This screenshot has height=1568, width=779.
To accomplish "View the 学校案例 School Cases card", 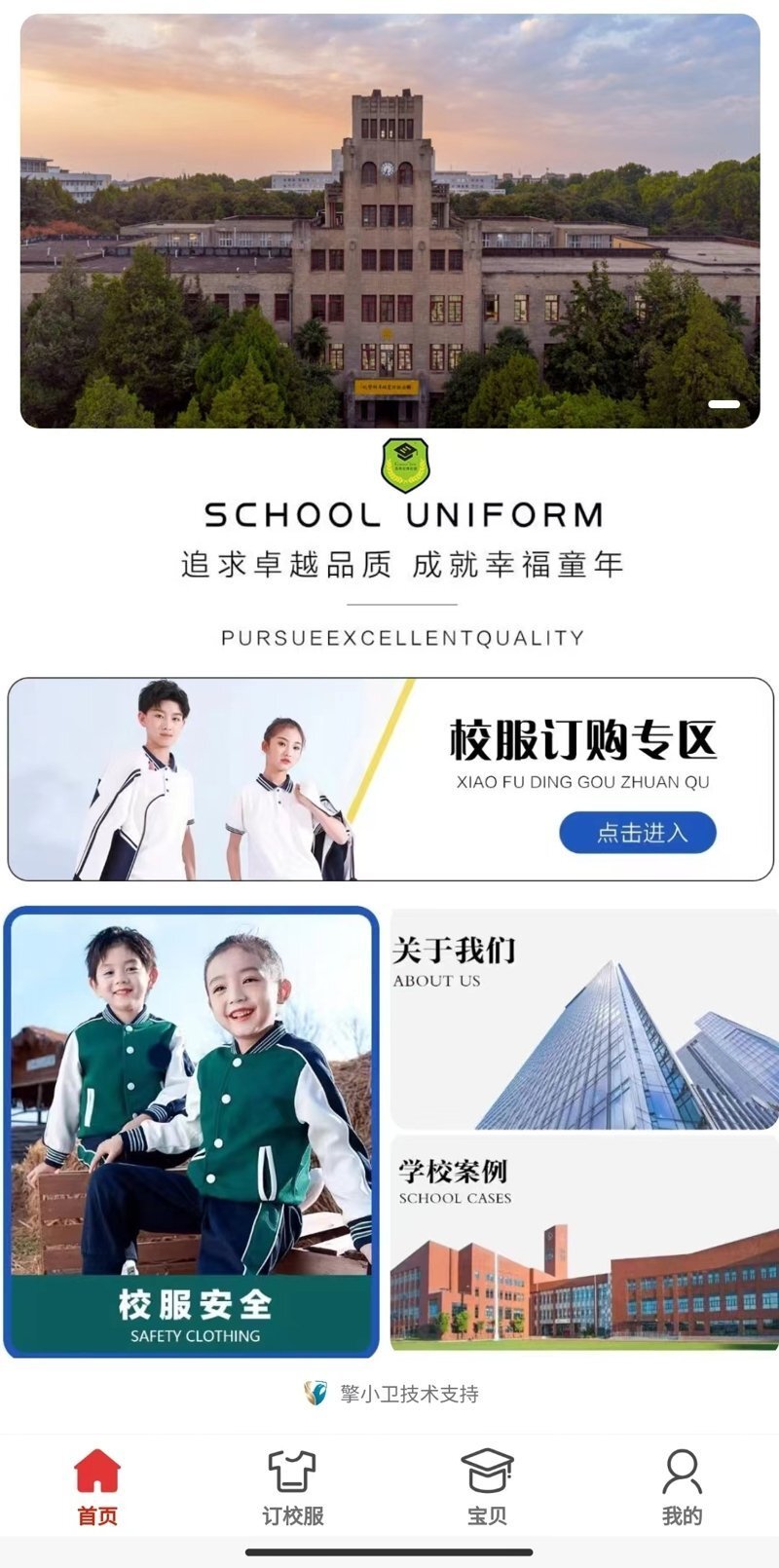I will tap(583, 1243).
